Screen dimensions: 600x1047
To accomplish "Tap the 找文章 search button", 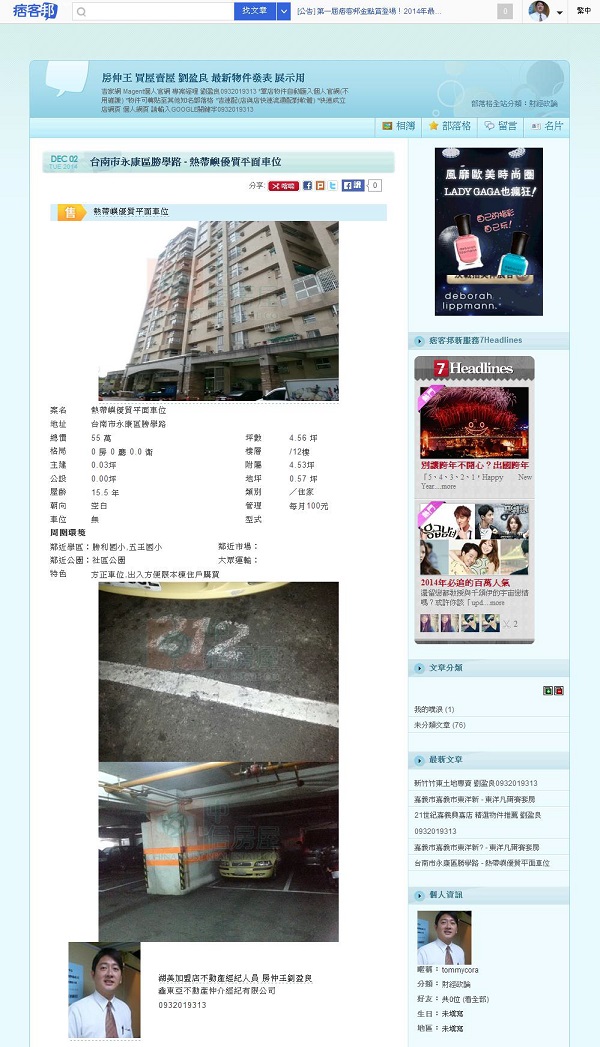I will click(254, 11).
